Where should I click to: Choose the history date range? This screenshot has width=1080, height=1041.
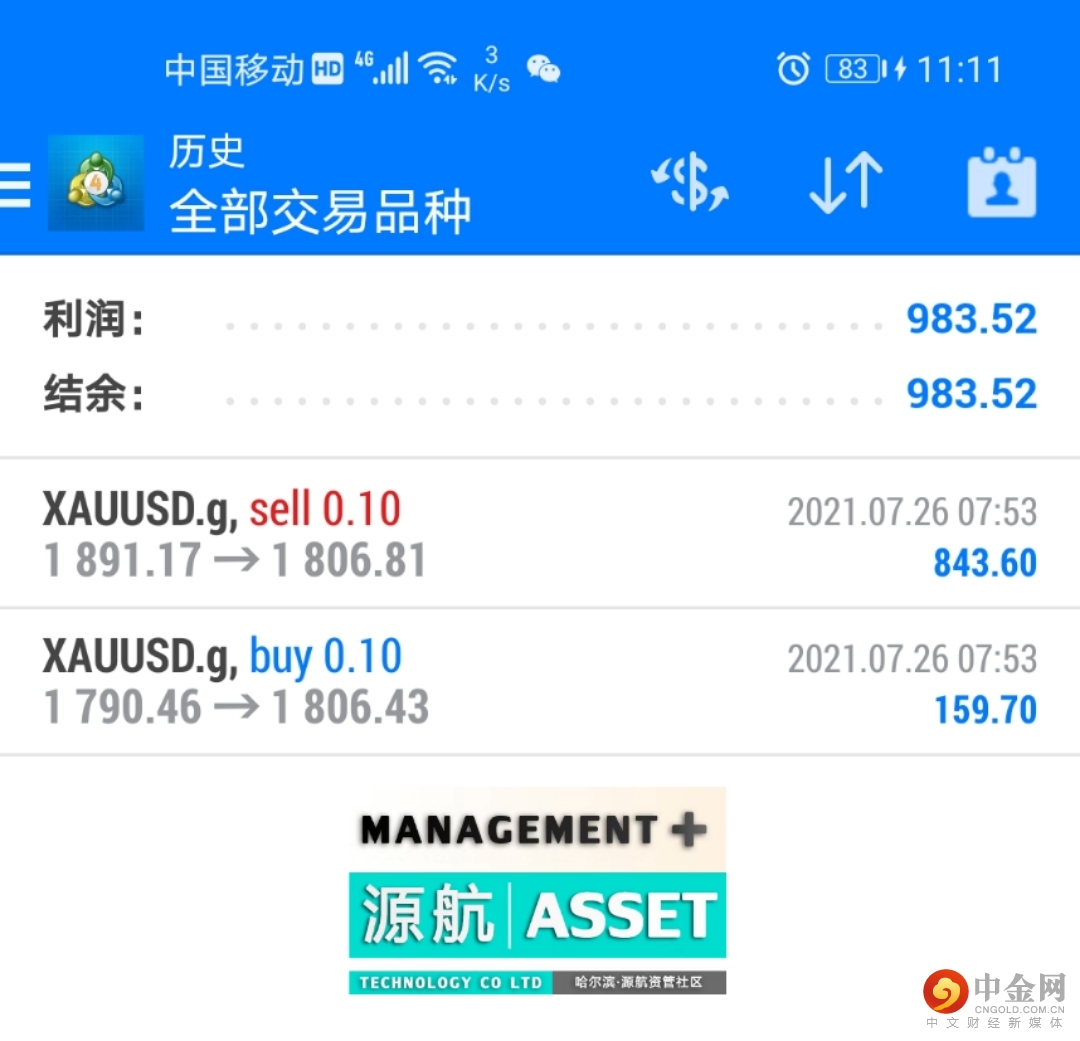point(1001,185)
